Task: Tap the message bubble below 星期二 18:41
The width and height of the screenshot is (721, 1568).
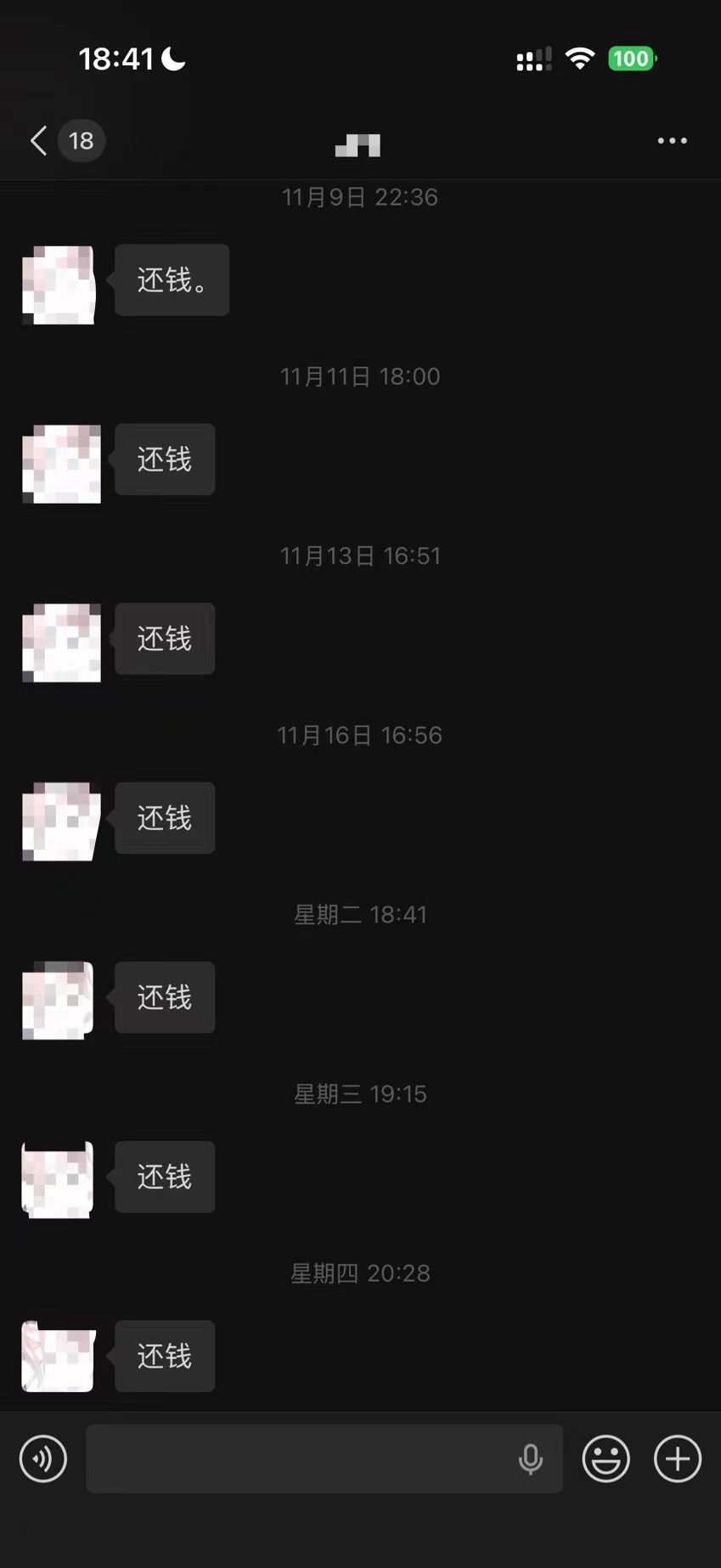Action: (164, 998)
